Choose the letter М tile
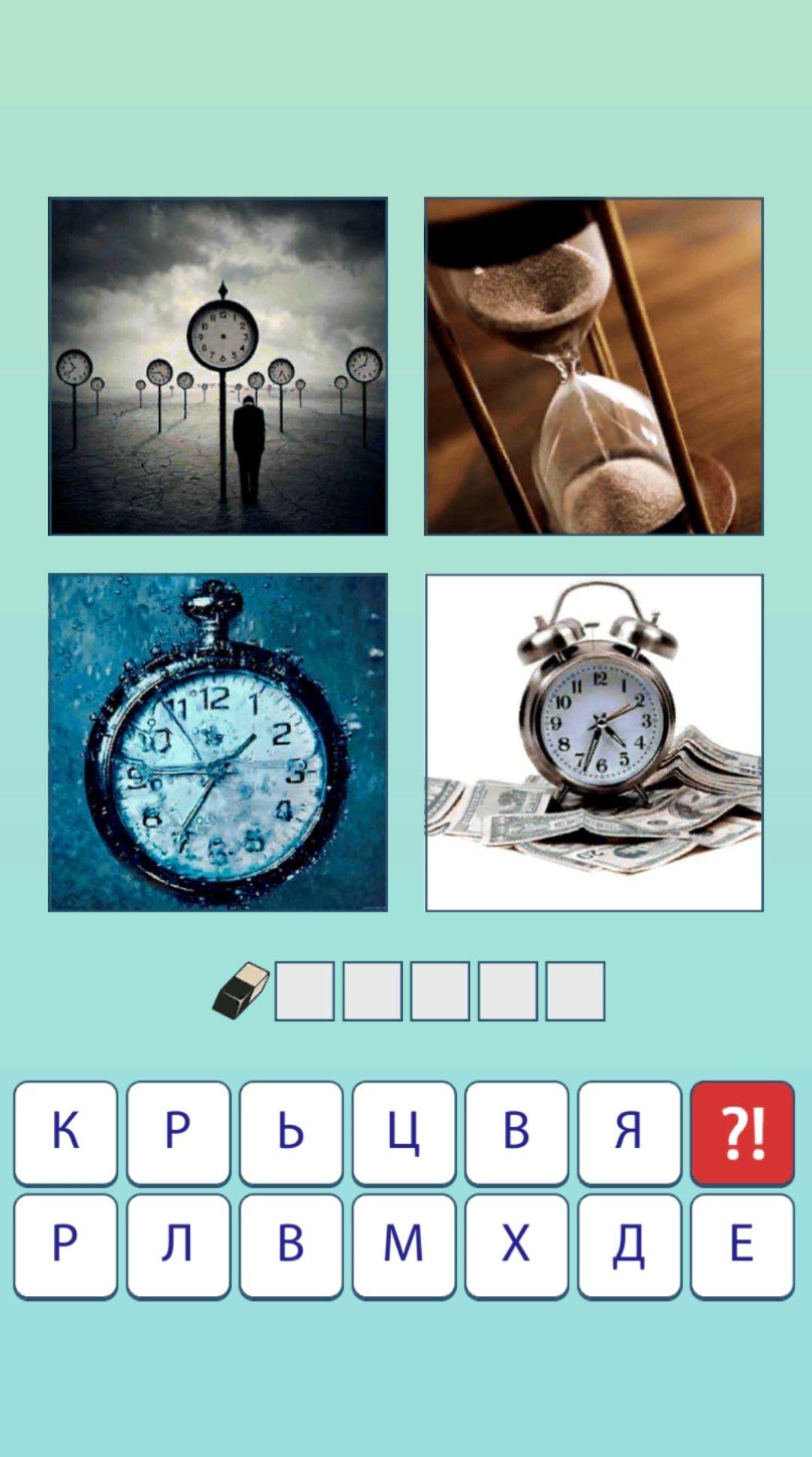 [x=404, y=1245]
